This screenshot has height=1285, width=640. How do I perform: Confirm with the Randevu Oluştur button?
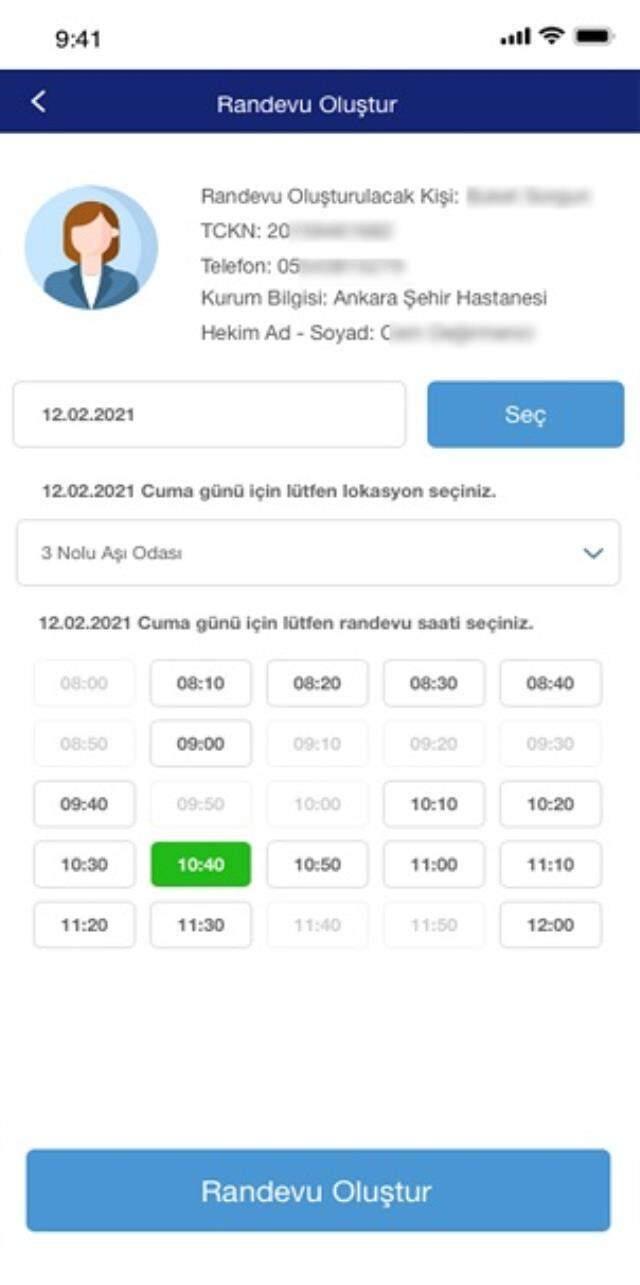click(x=318, y=1190)
